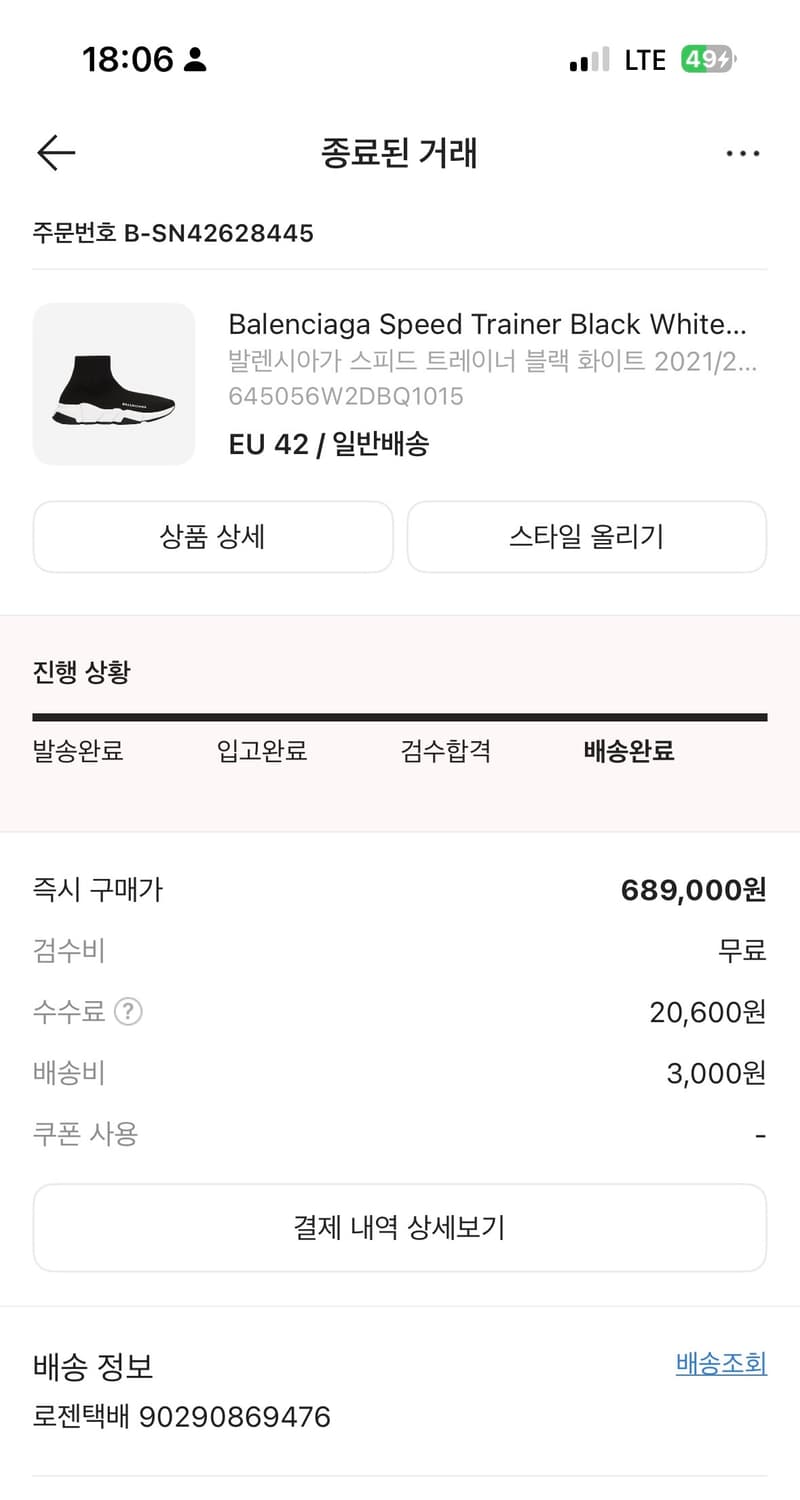Tap the 스타일 올리기 button
This screenshot has width=800, height=1500.
pos(587,537)
